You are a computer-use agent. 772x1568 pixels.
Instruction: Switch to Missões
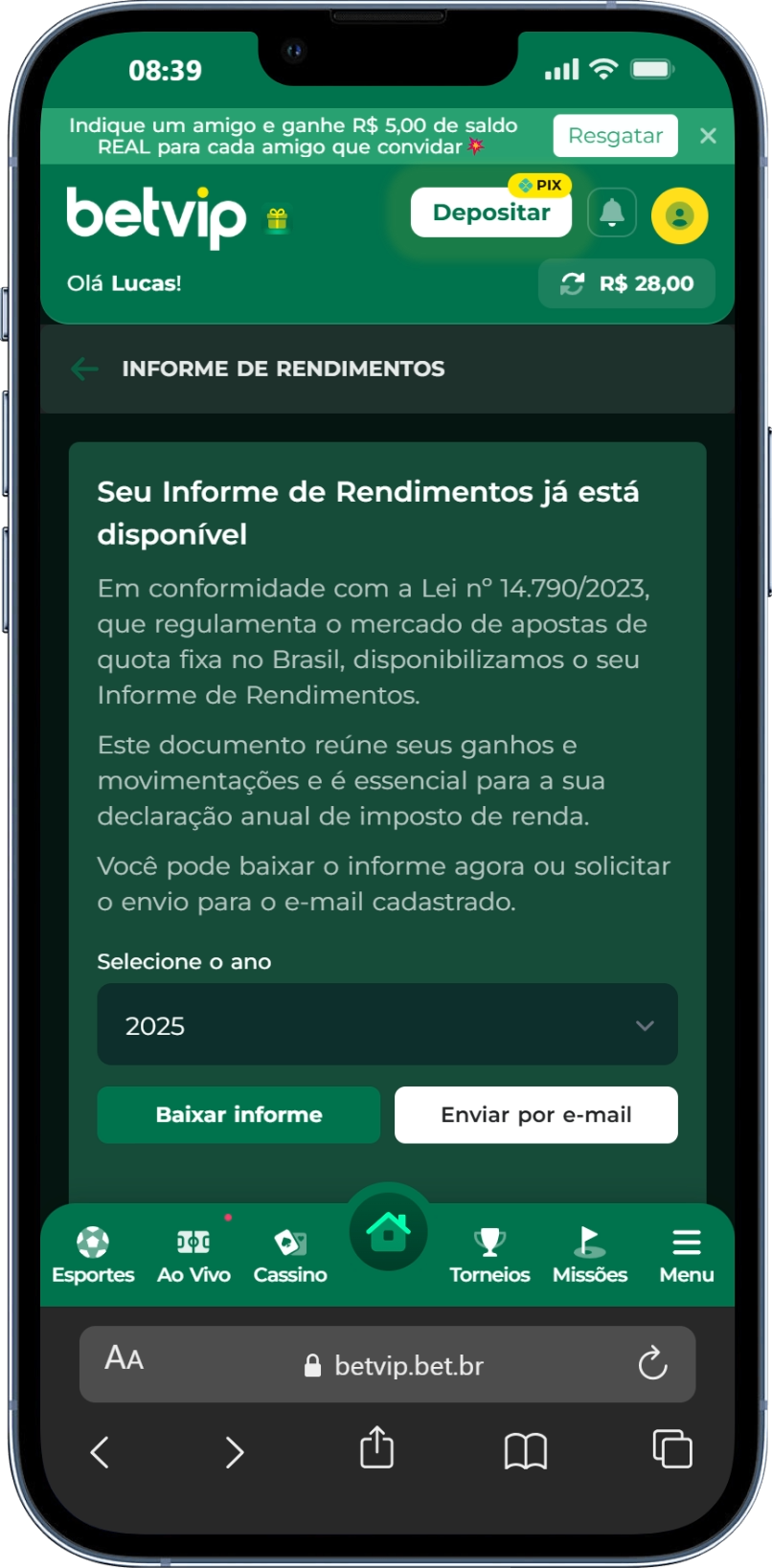pyautogui.click(x=589, y=1255)
